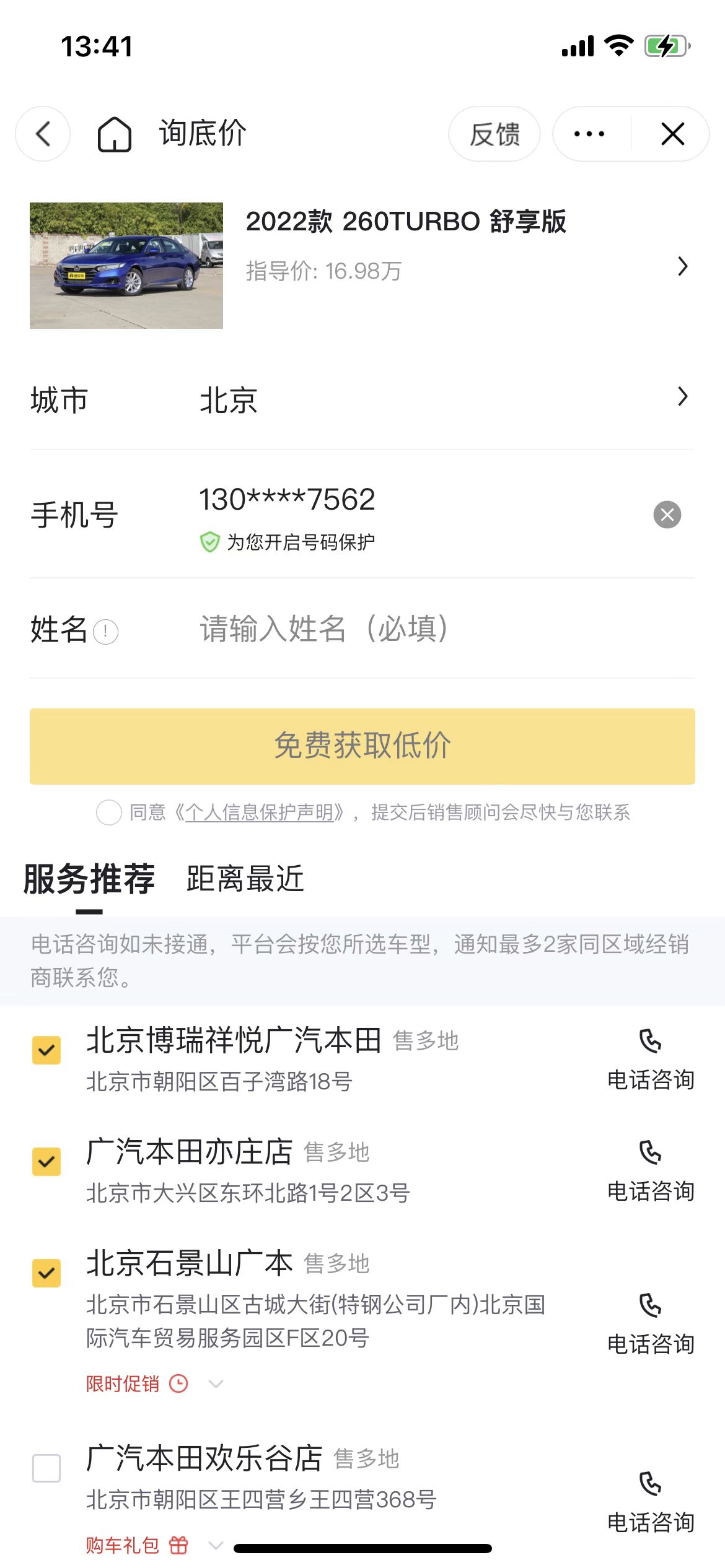This screenshot has width=725, height=1568.
Task: Tap the 反馈 feedback button
Action: [x=494, y=134]
